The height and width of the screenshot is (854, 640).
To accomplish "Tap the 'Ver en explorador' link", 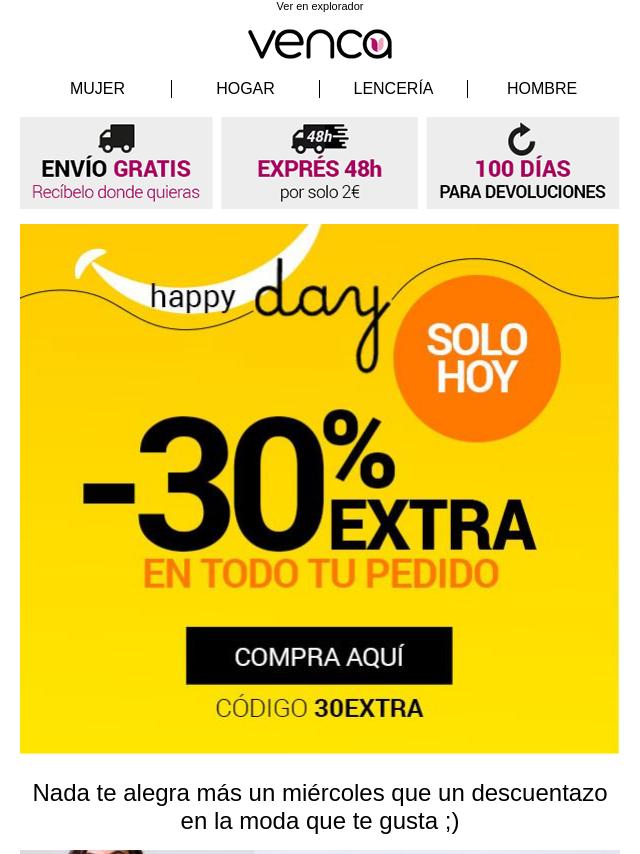I will tap(320, 7).
